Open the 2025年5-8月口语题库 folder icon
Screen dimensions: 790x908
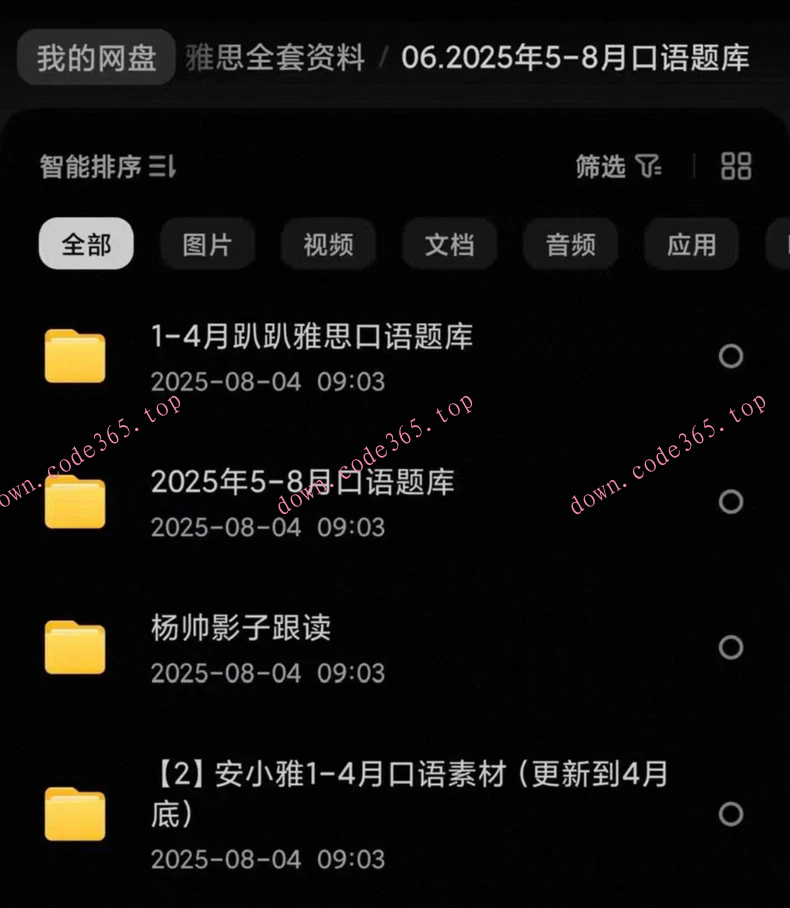click(x=76, y=502)
